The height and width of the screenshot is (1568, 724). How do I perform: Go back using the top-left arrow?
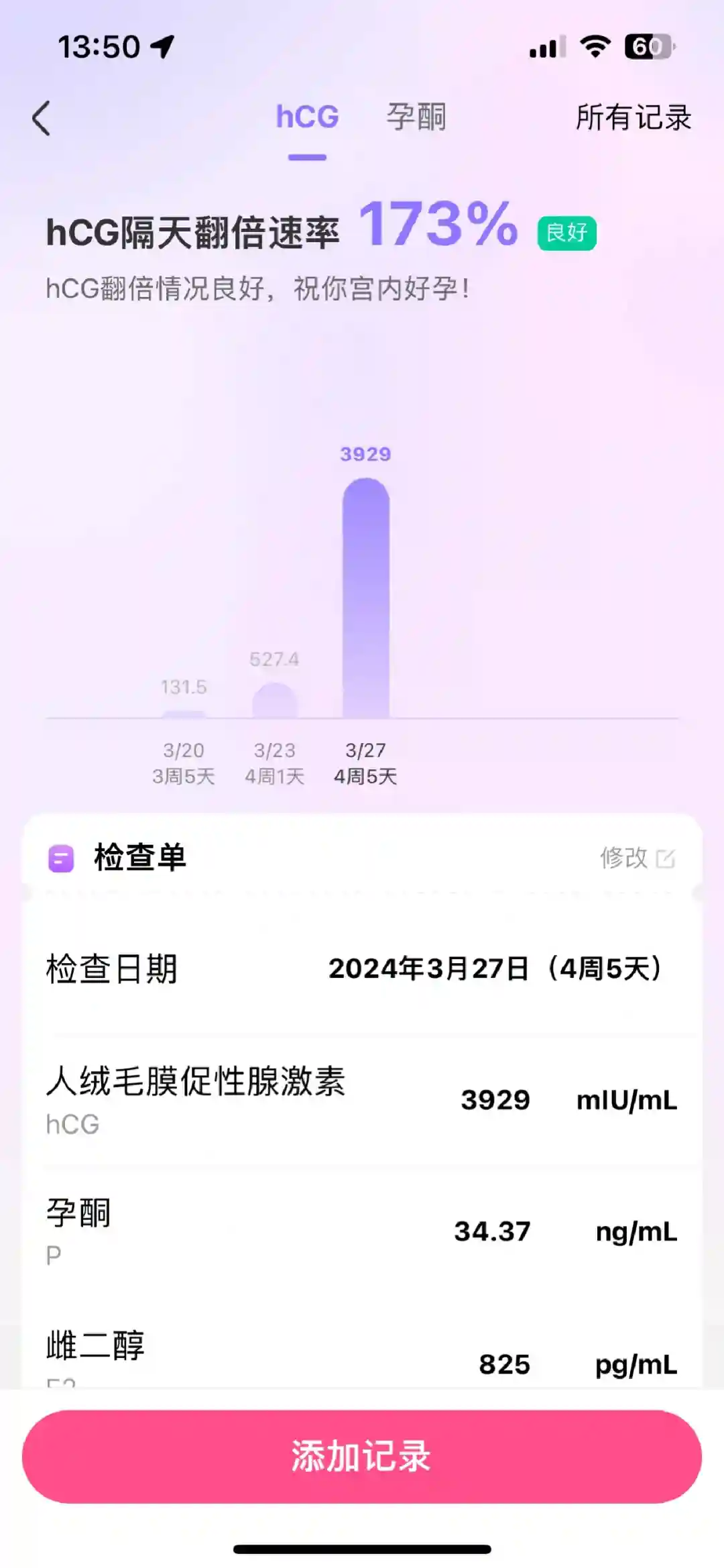(x=42, y=119)
